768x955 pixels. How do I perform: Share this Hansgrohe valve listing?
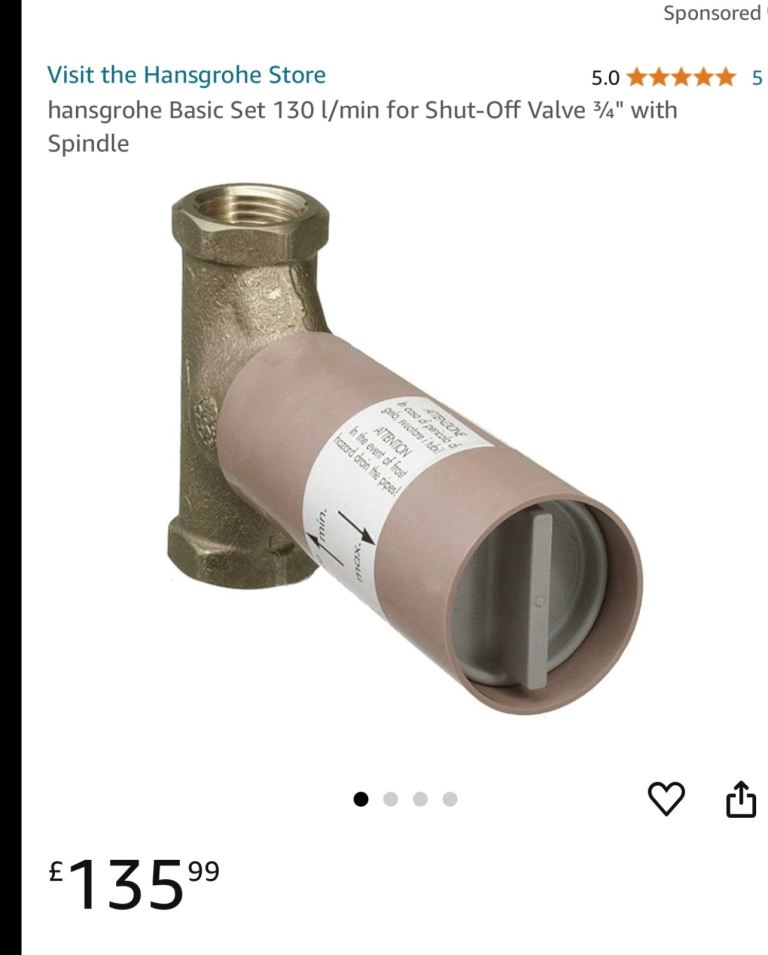click(740, 799)
